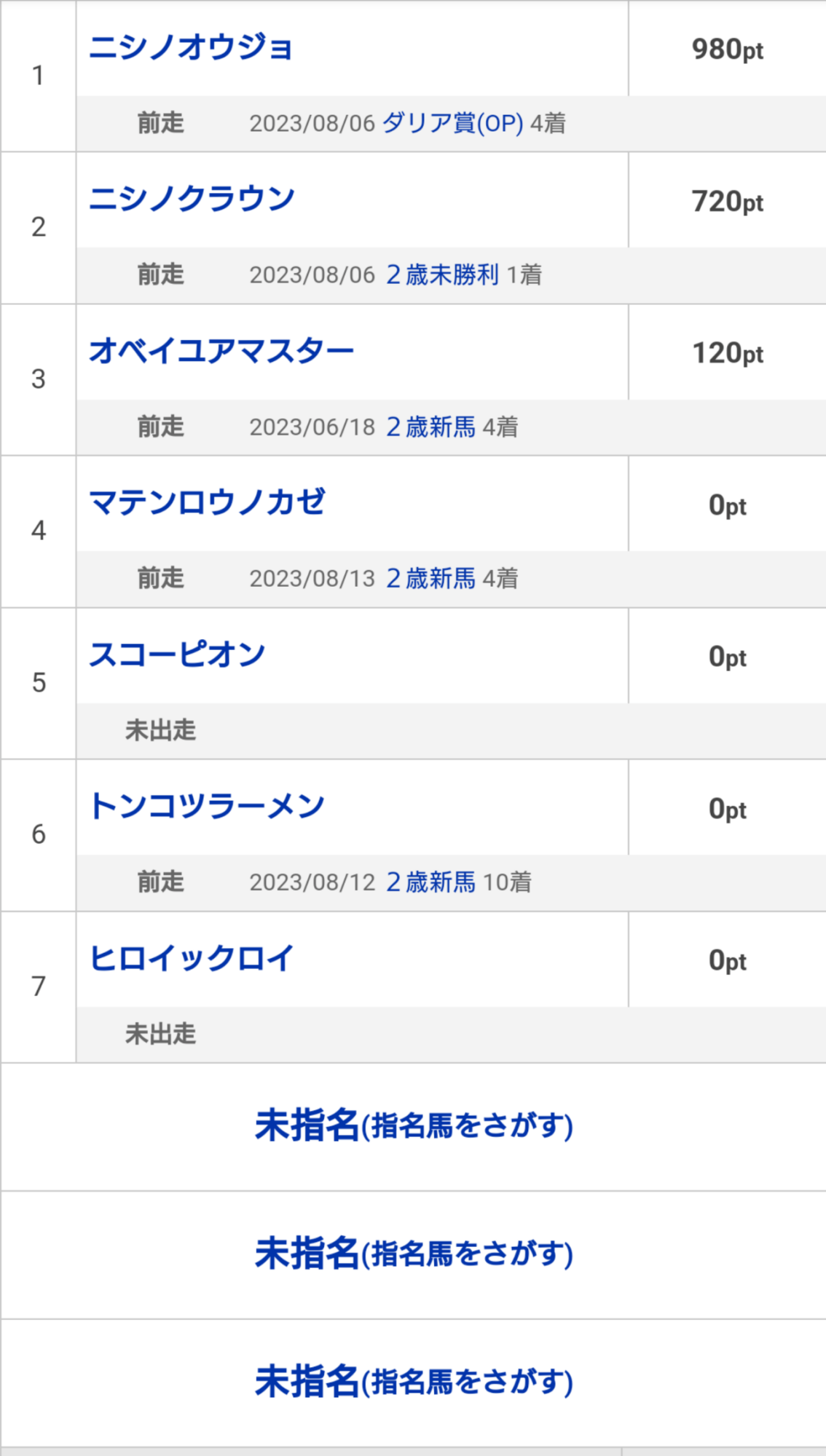Open horse オベイユアマスター
Image resolution: width=826 pixels, height=1456 pixels.
[221, 352]
